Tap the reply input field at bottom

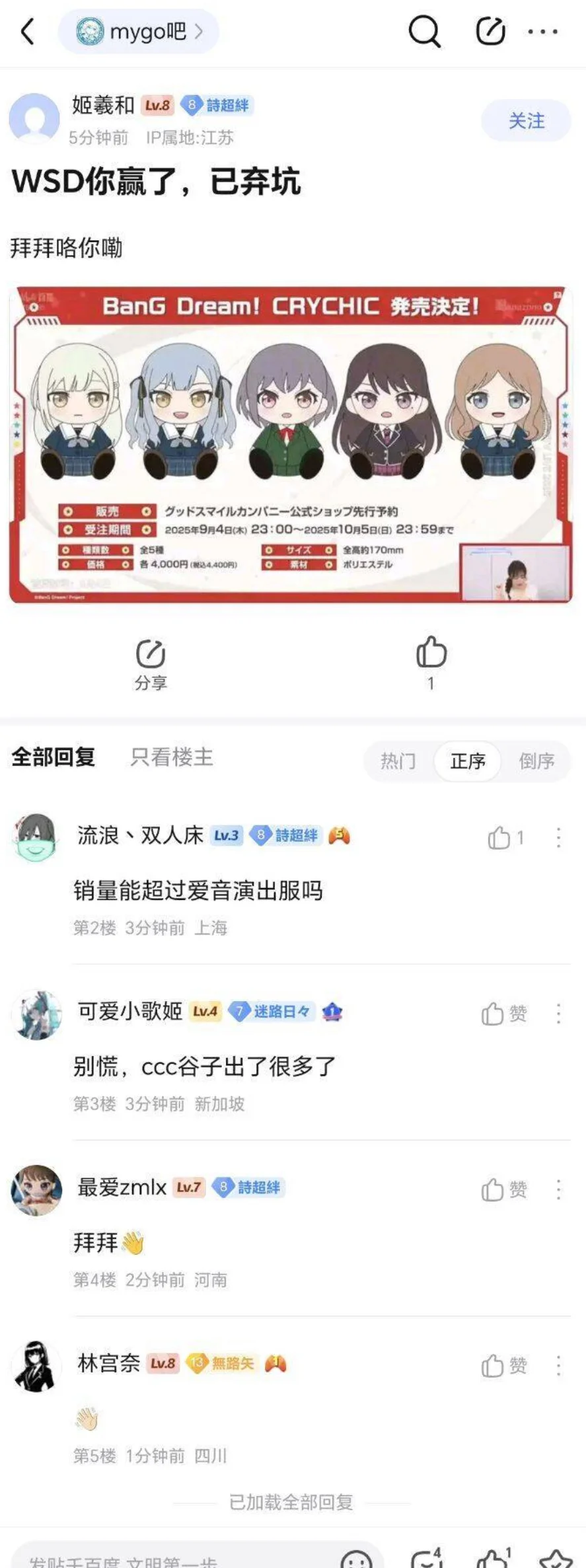(x=172, y=1558)
